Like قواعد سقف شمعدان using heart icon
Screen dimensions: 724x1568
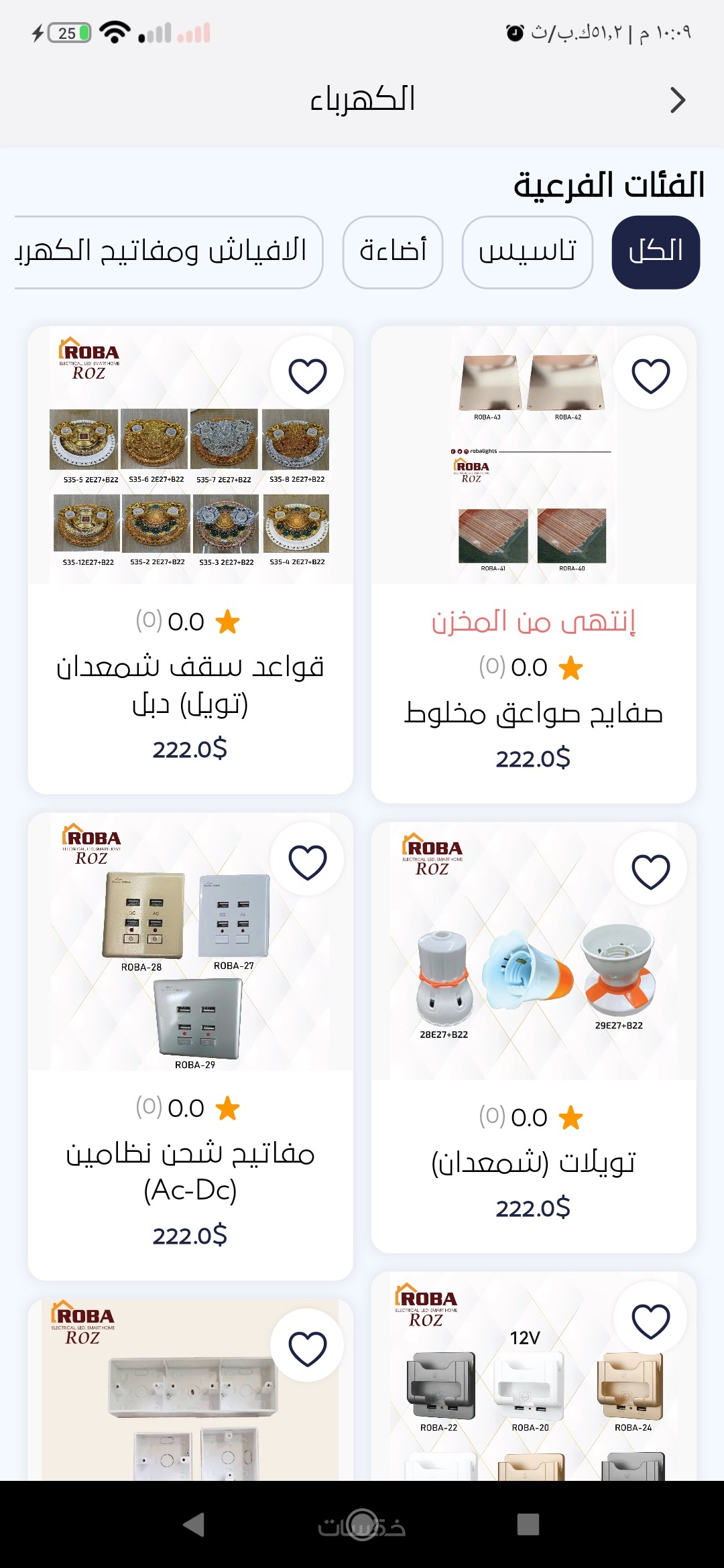coord(307,375)
